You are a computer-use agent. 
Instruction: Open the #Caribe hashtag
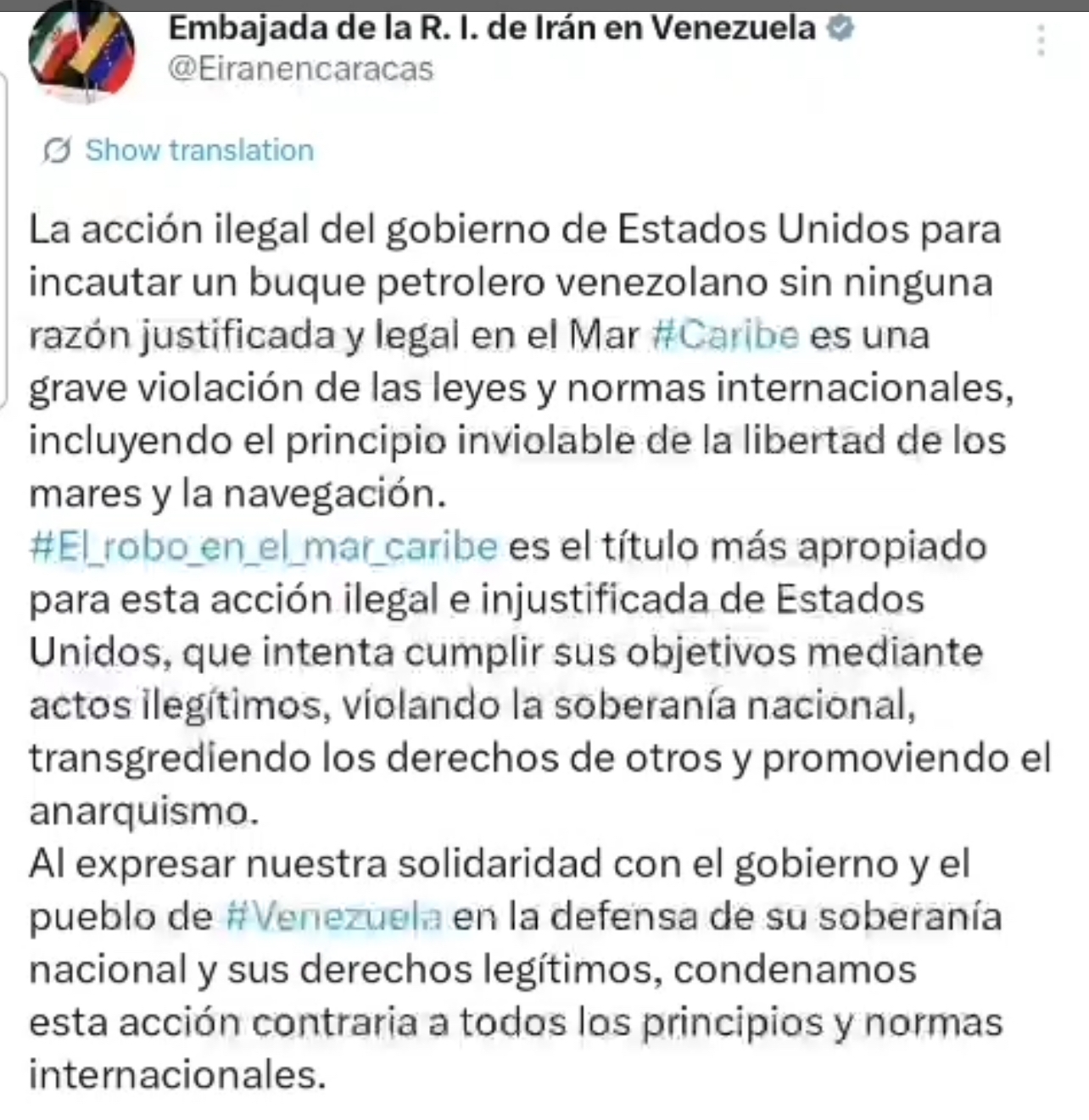725,335
